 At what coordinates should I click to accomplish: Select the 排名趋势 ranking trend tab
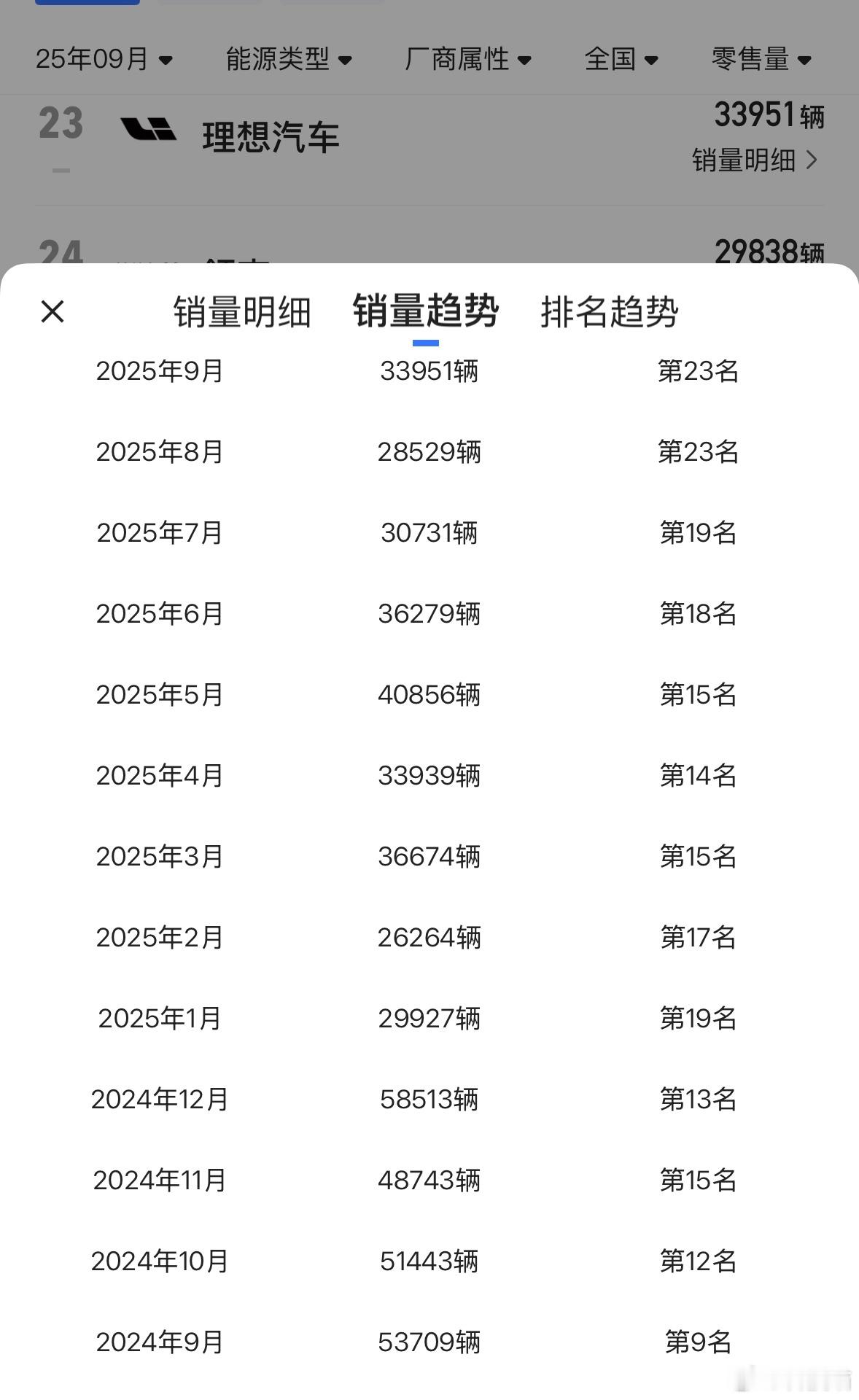610,312
